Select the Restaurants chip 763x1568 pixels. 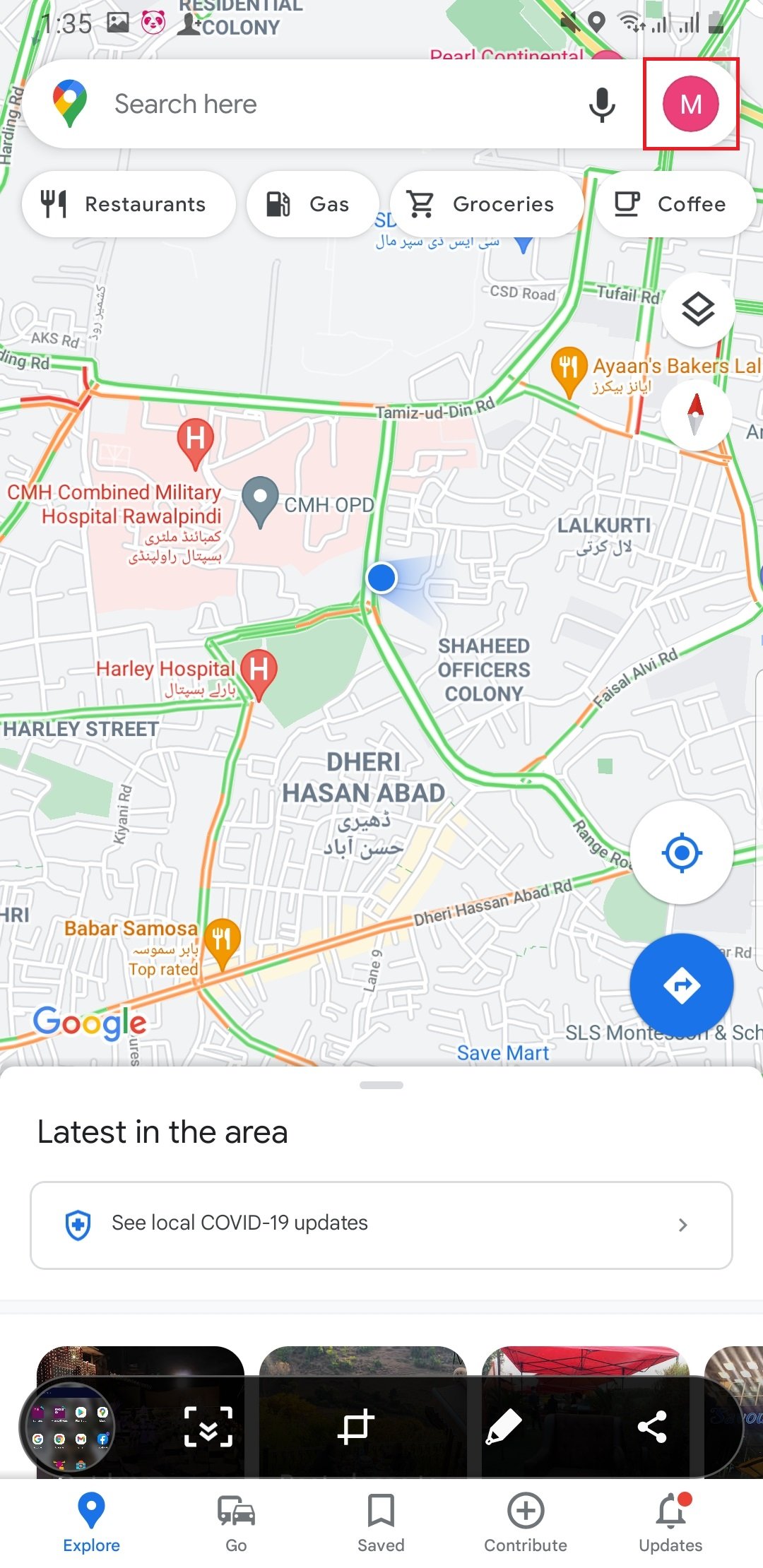(129, 204)
